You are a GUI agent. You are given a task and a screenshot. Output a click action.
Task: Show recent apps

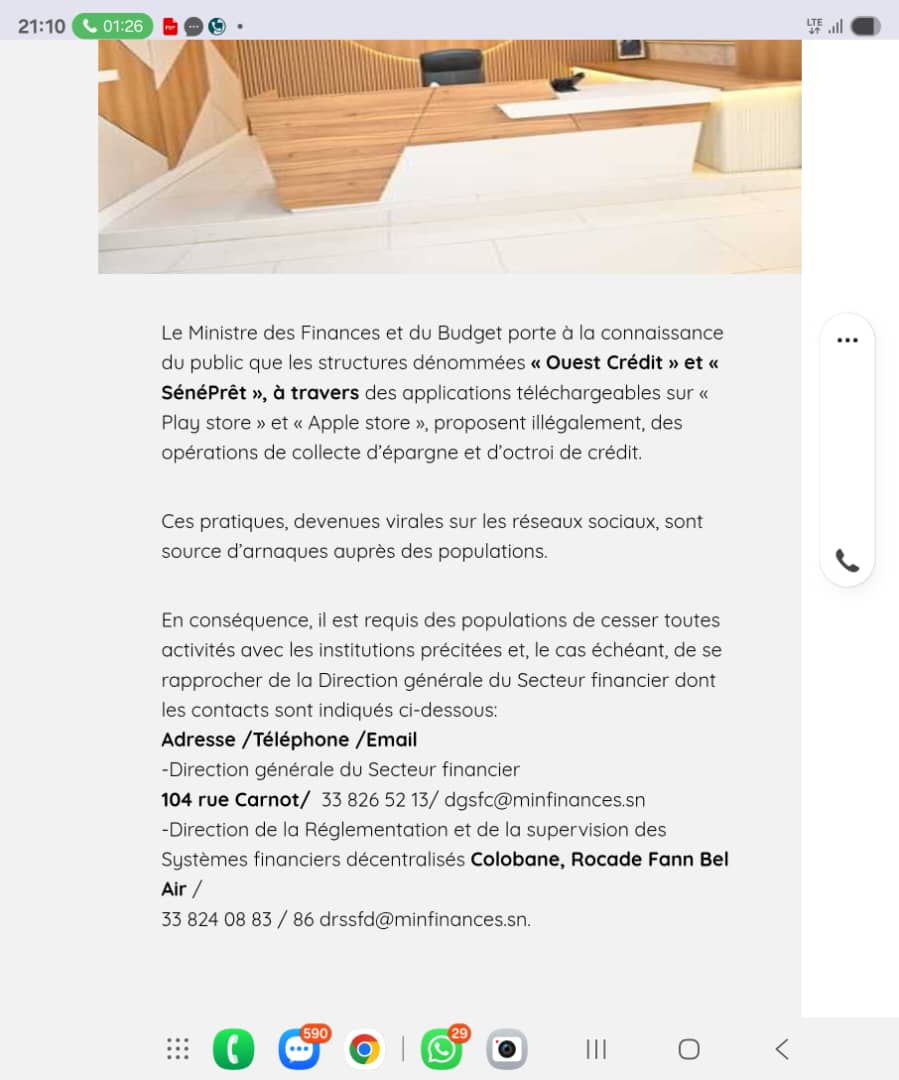pos(596,1049)
